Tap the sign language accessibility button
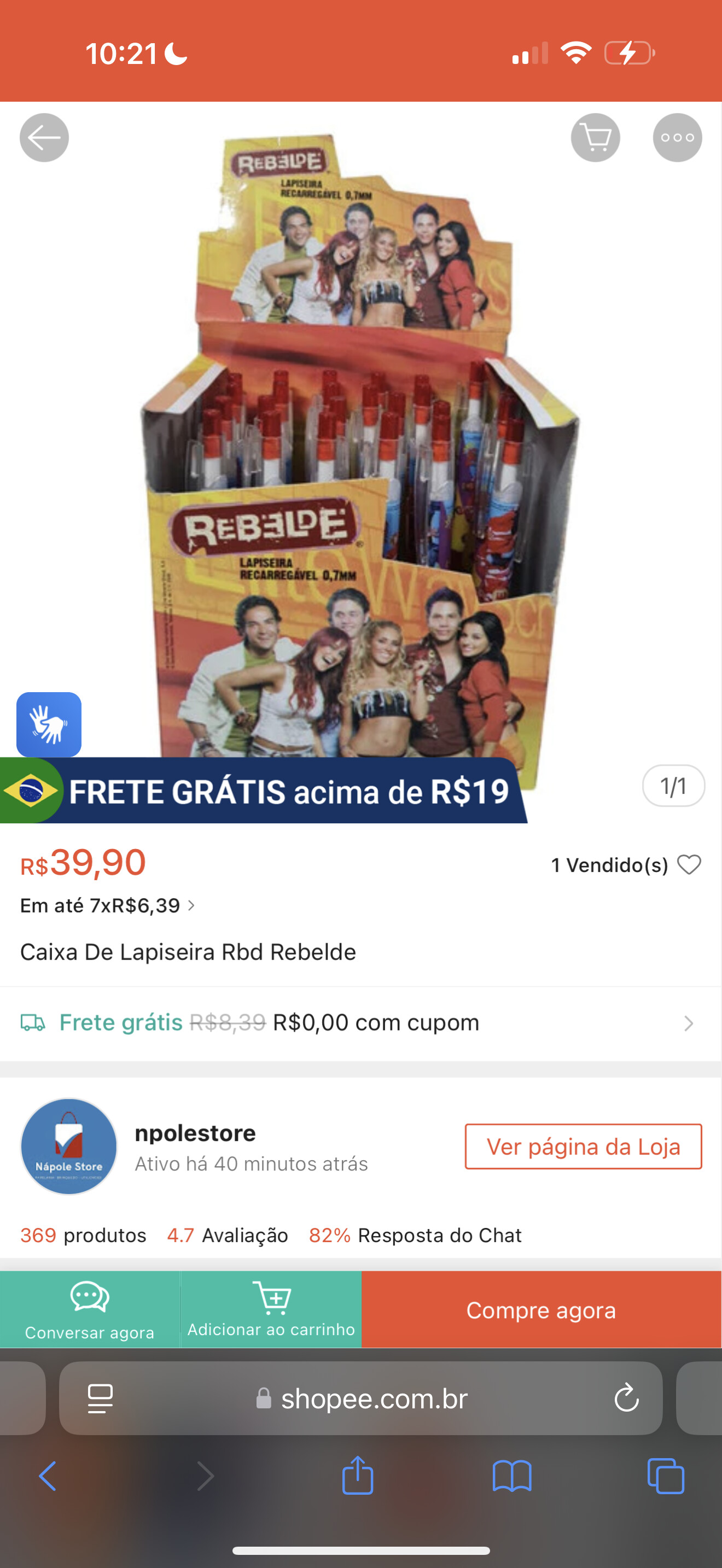722x1568 pixels. pyautogui.click(x=49, y=724)
